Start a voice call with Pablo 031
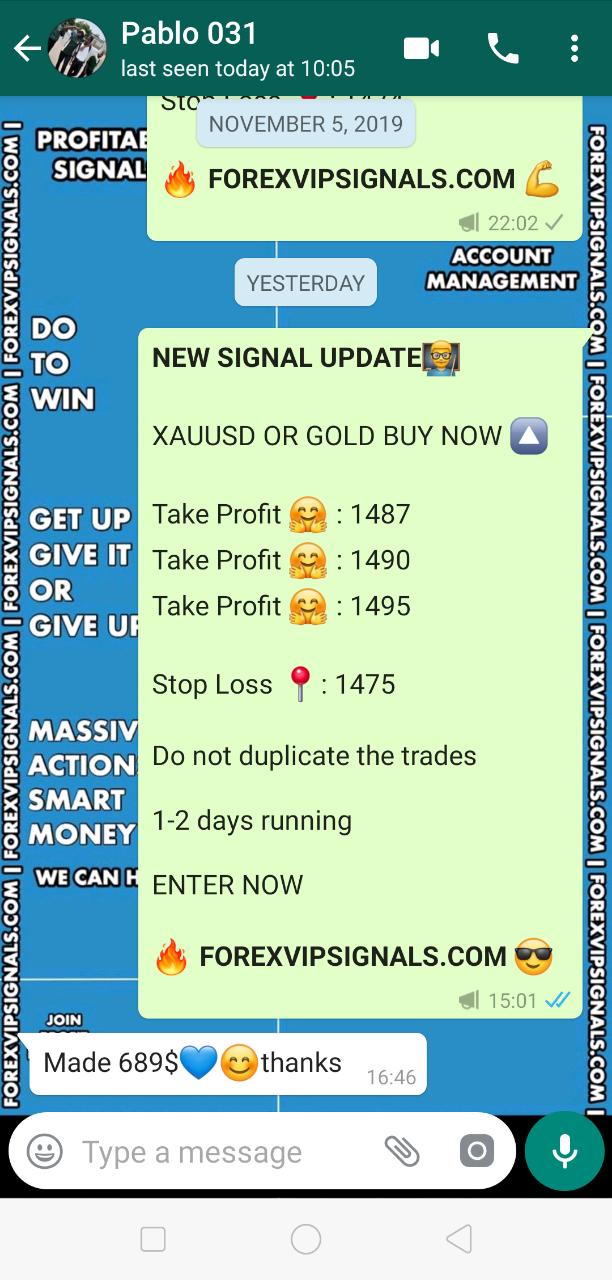Image resolution: width=612 pixels, height=1280 pixels. point(502,49)
